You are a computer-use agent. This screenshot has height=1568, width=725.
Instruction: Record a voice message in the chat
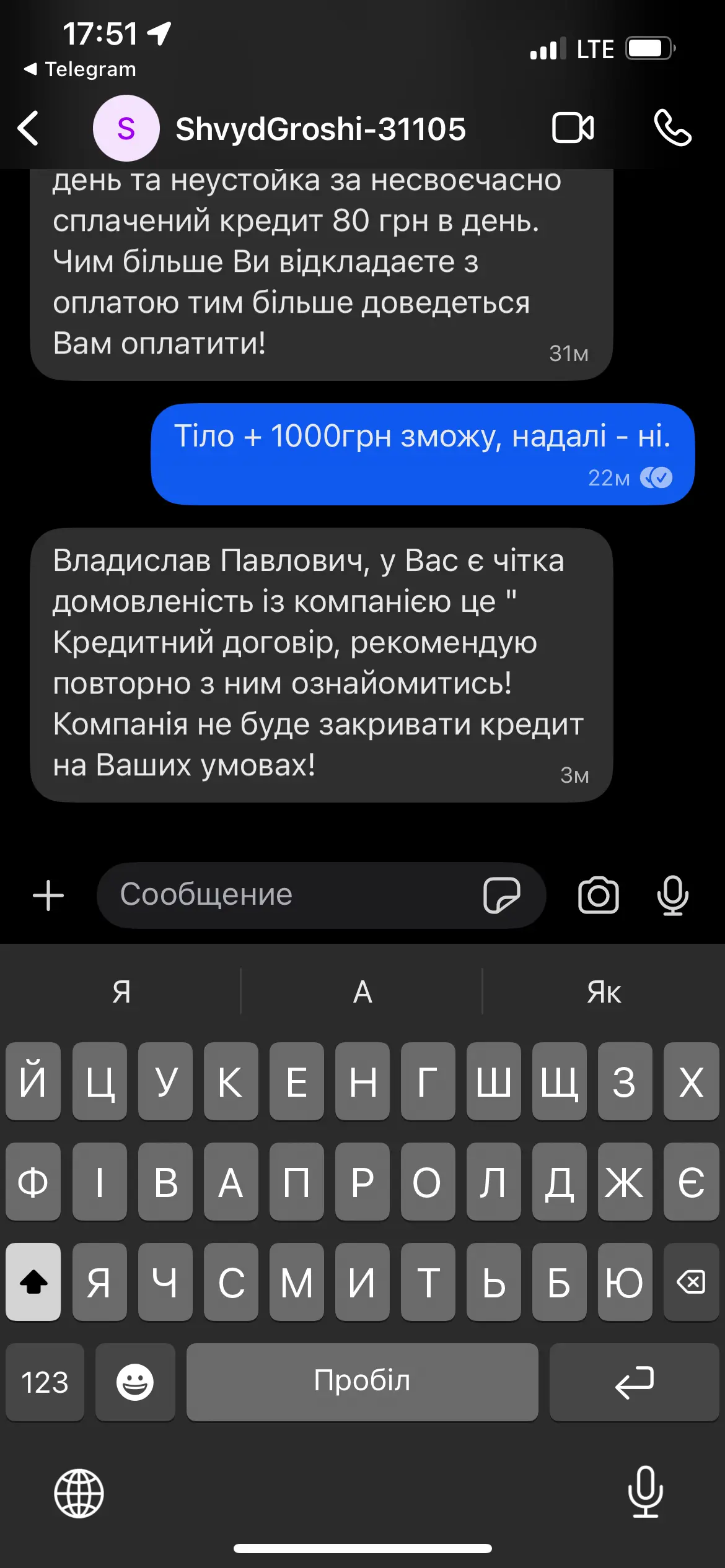coord(672,895)
